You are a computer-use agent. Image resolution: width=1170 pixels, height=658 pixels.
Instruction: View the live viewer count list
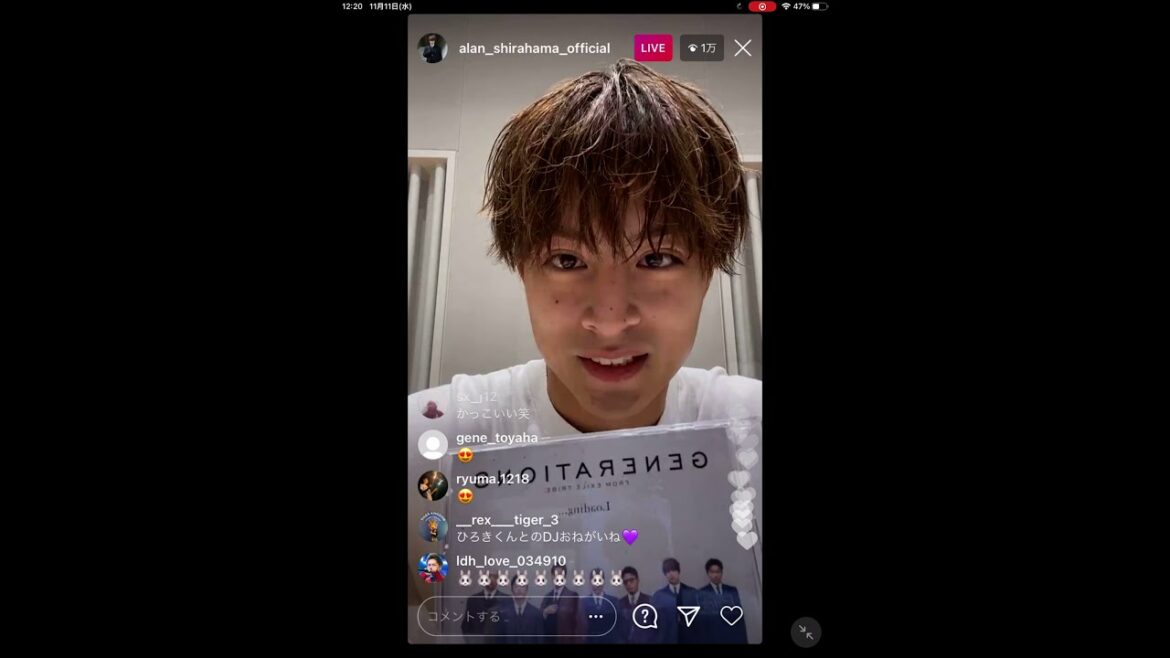click(x=702, y=48)
